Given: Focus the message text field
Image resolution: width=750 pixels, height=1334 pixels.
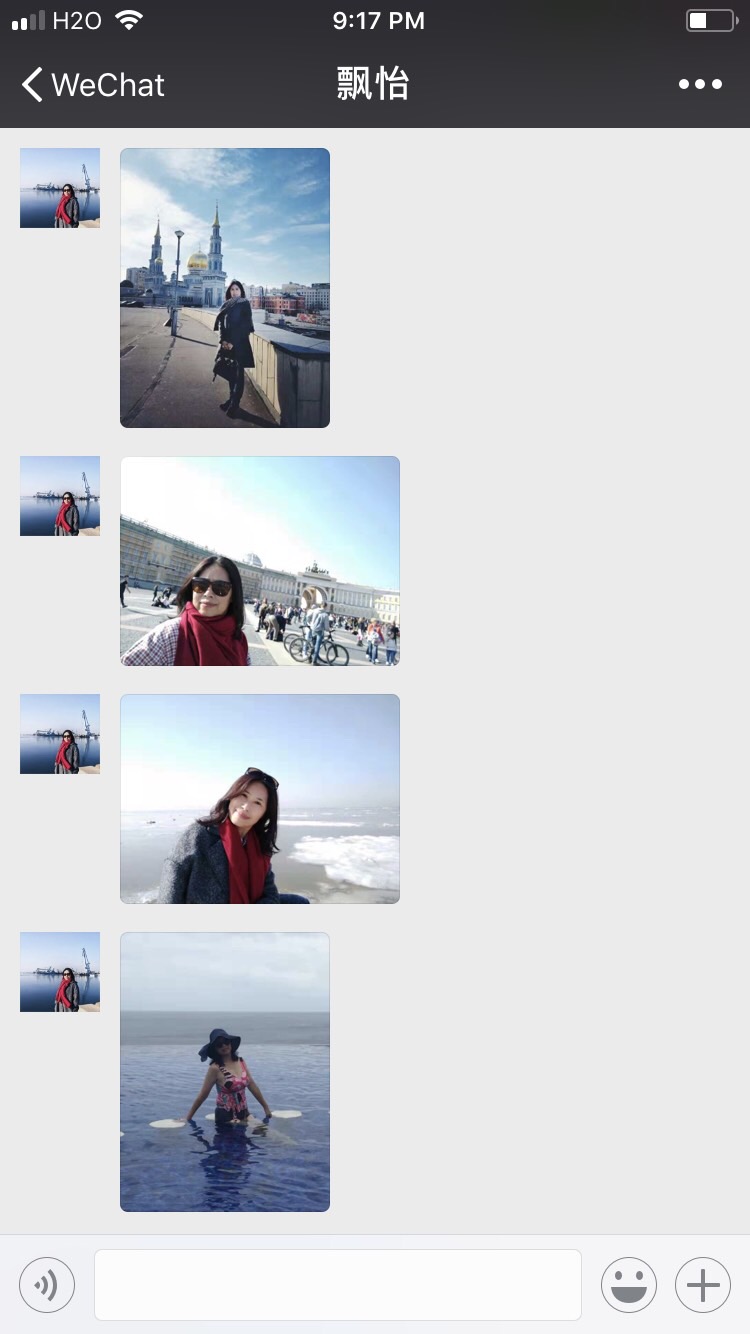Looking at the screenshot, I should pyautogui.click(x=338, y=1284).
